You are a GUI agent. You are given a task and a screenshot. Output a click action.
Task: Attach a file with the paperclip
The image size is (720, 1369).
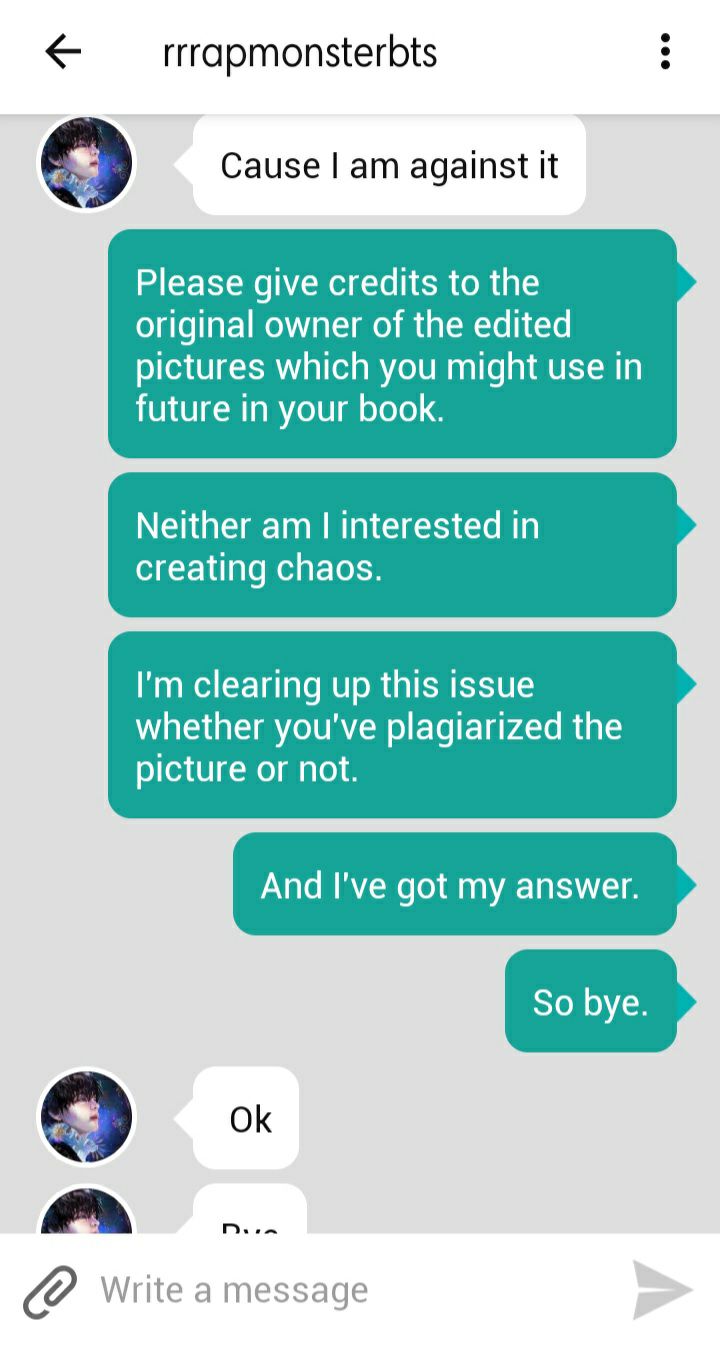click(x=50, y=1291)
